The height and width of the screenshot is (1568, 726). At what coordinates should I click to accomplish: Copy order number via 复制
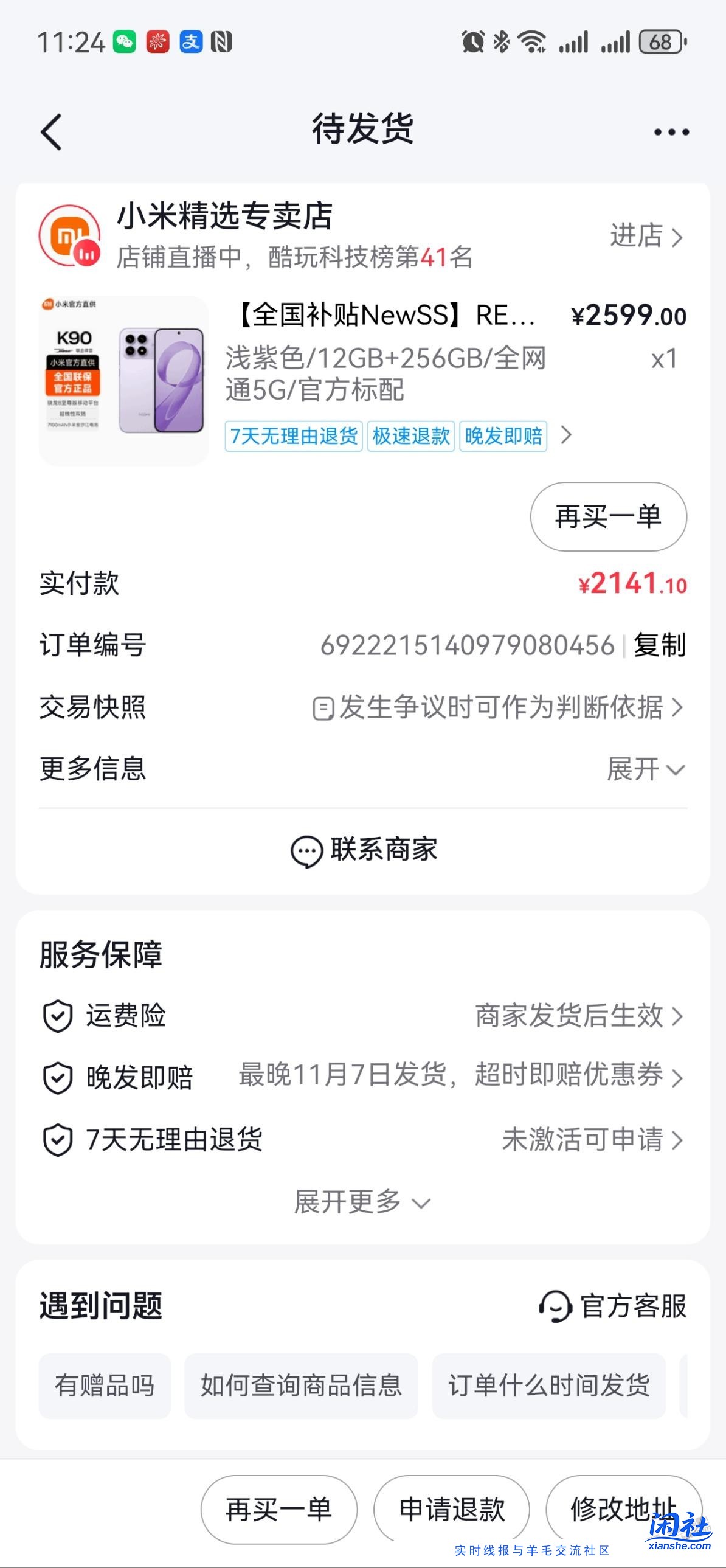[x=660, y=647]
